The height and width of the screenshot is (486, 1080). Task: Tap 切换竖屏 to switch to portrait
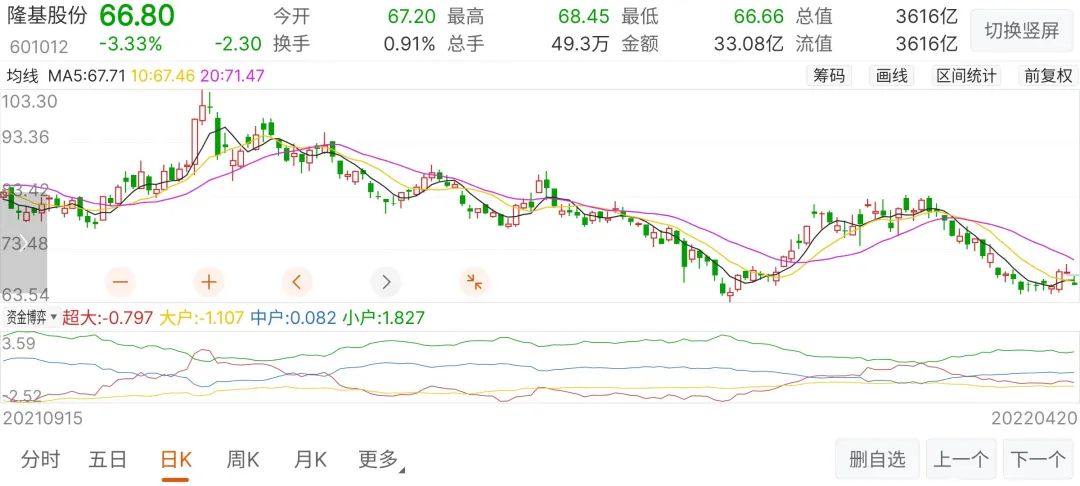(1021, 30)
